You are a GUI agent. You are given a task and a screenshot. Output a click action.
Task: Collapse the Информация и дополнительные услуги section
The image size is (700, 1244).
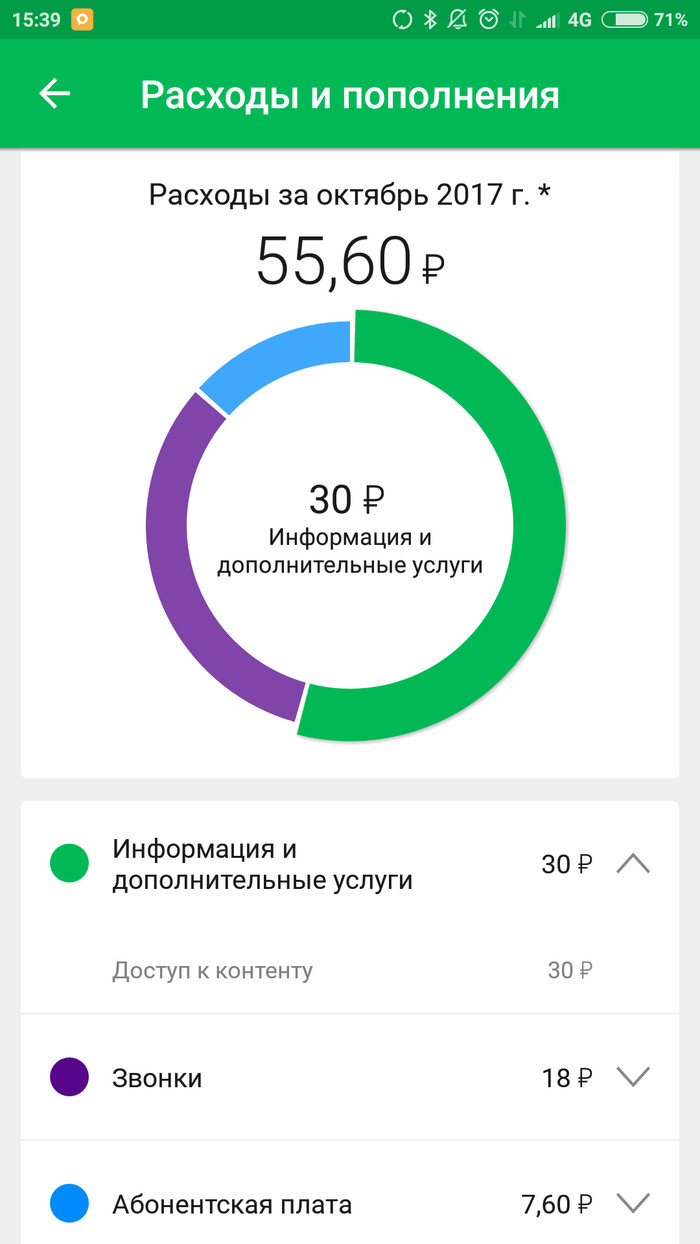633,864
